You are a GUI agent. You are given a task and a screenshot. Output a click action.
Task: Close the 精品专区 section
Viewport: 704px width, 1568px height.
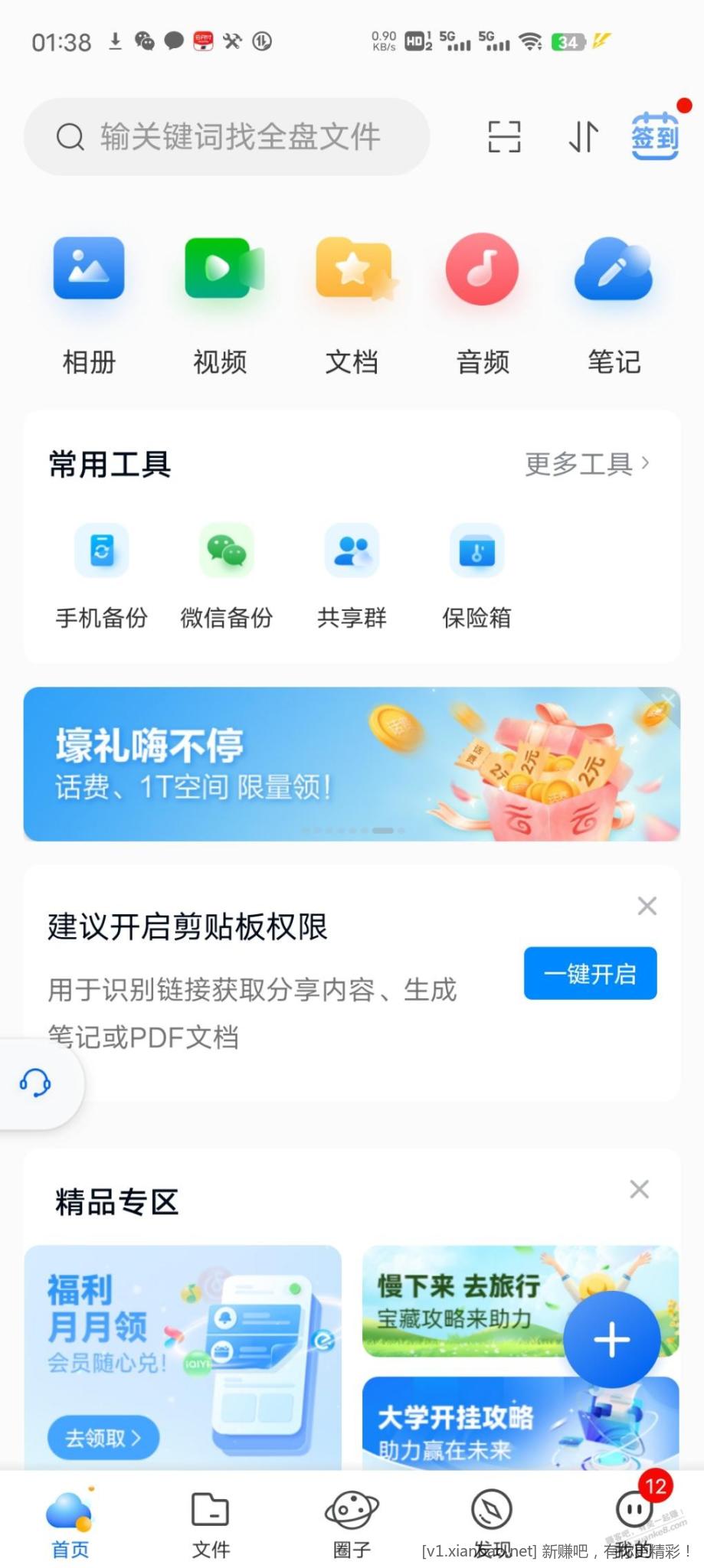[x=640, y=1189]
